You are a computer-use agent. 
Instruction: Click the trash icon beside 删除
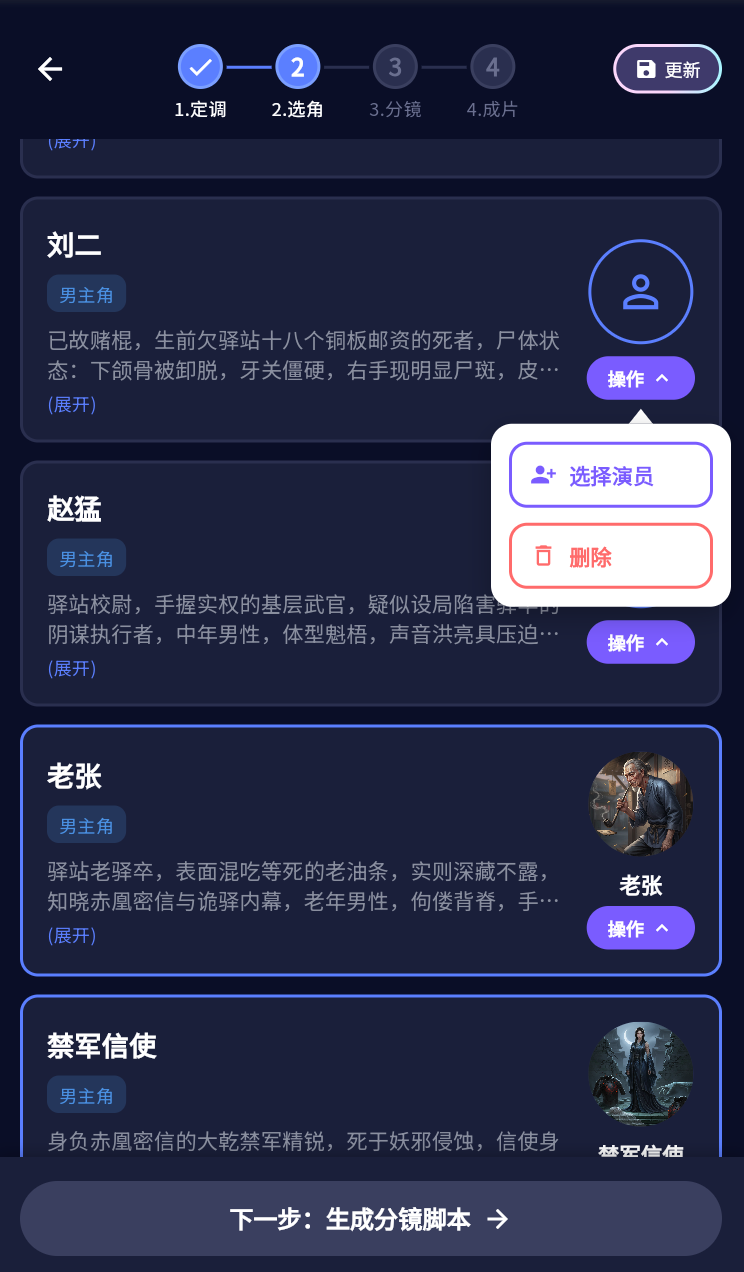(542, 555)
